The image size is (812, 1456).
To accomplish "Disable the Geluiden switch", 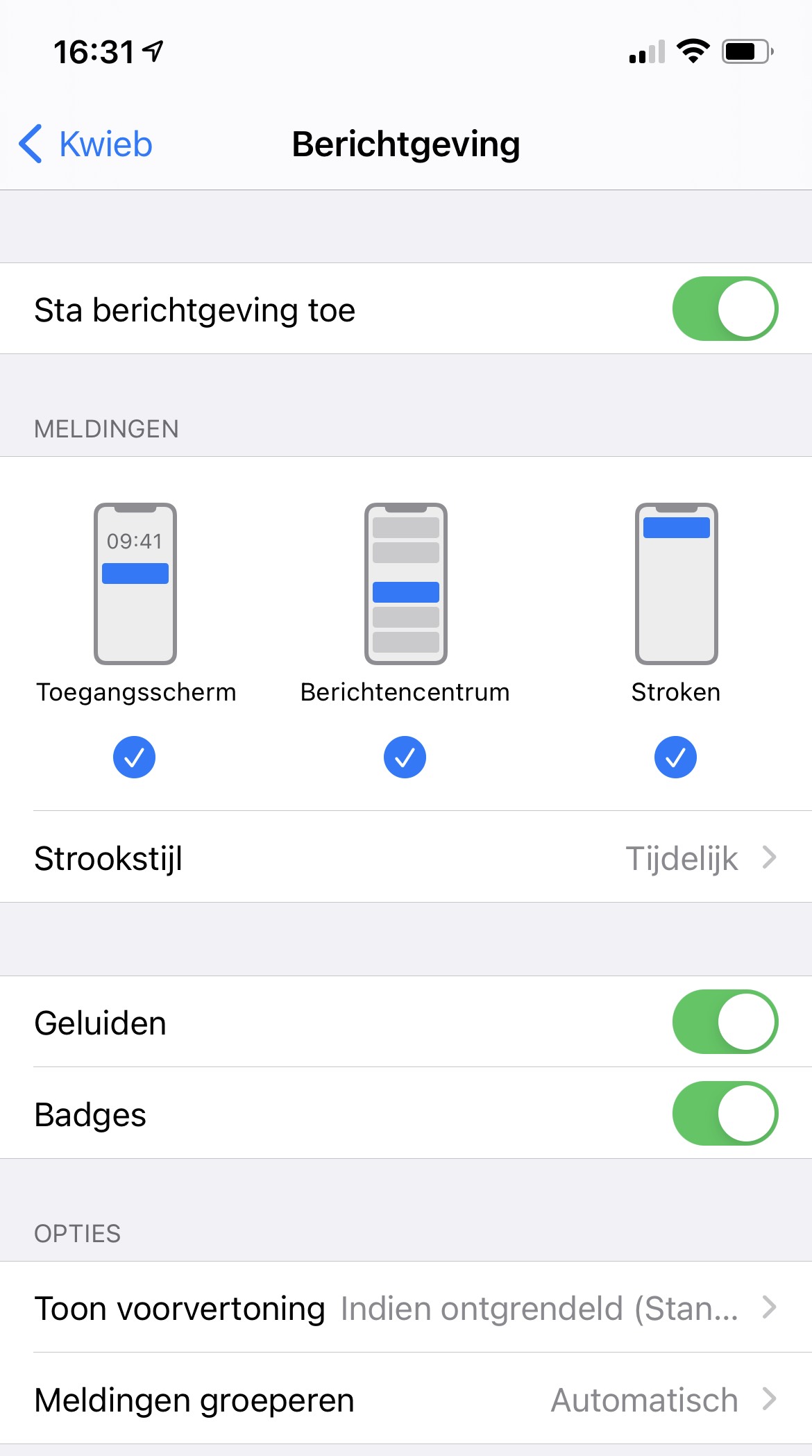I will (x=725, y=1022).
